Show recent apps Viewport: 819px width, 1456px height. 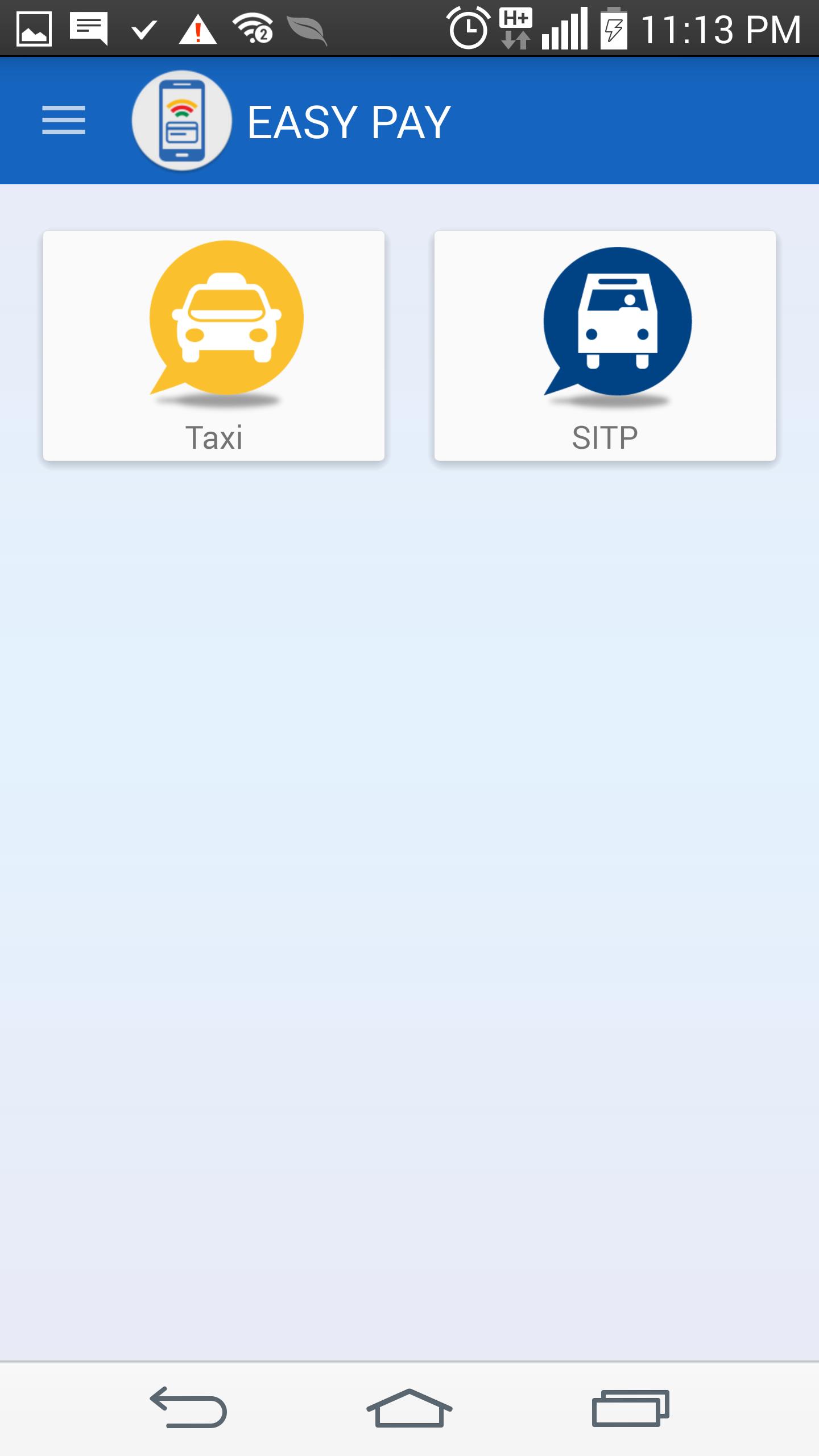[x=630, y=1408]
